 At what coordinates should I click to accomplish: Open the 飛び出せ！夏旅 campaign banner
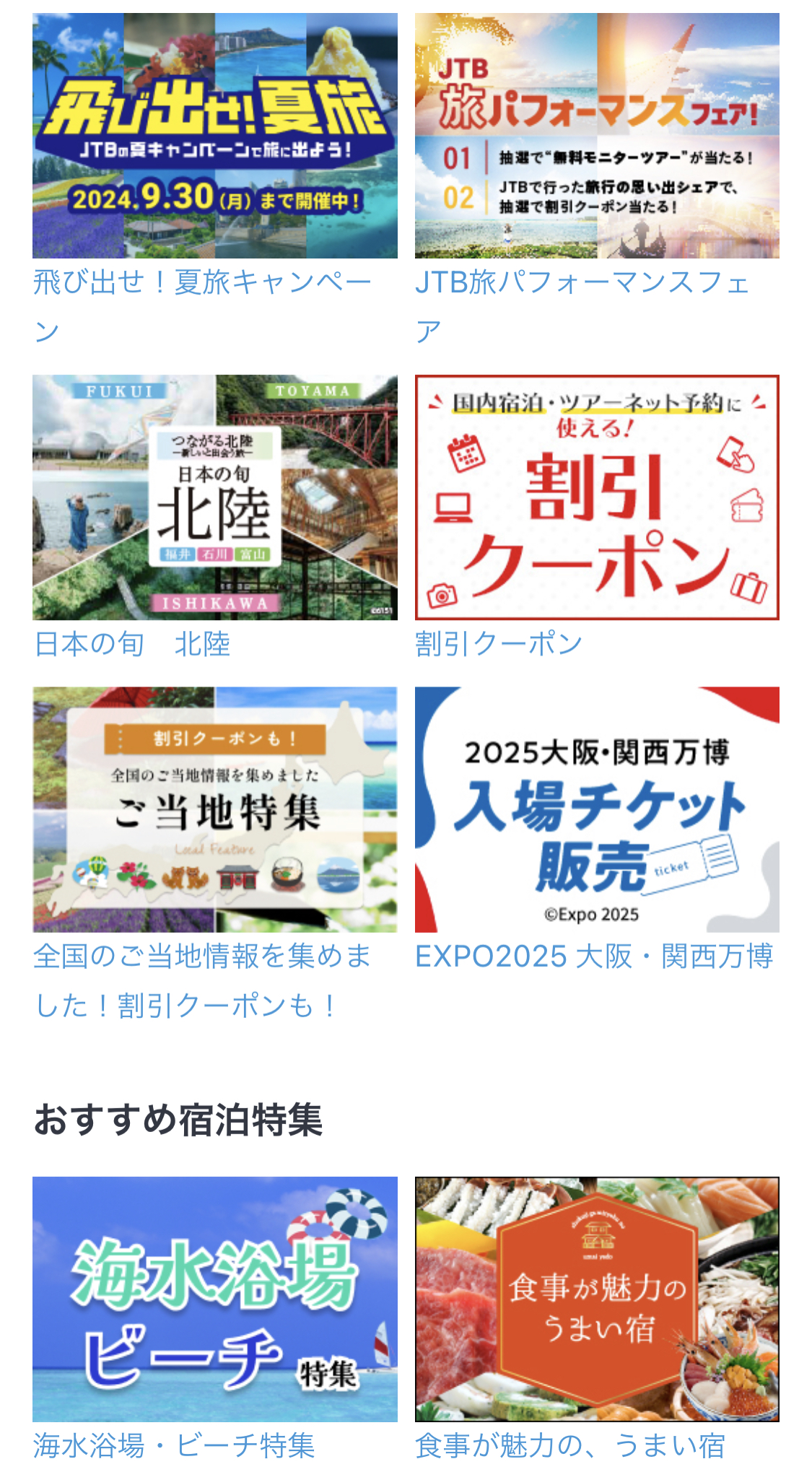pyautogui.click(x=215, y=136)
